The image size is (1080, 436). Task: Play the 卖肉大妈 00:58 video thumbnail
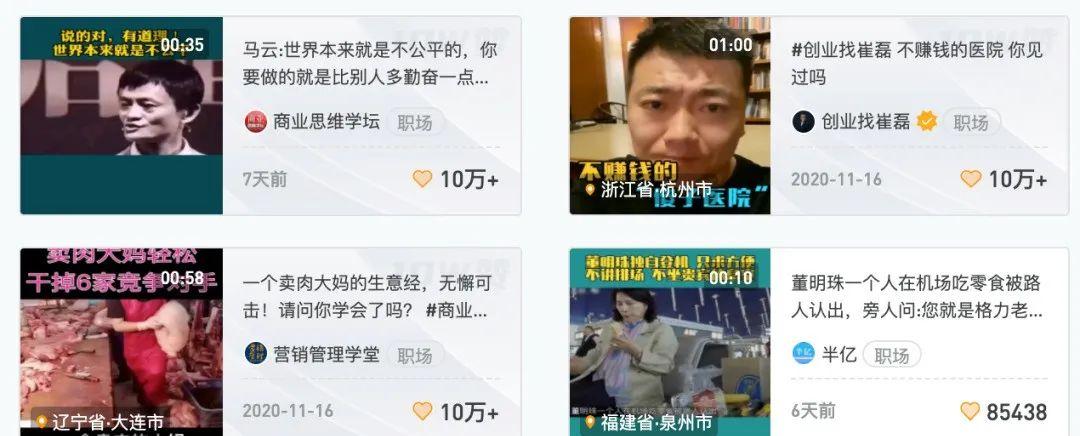[x=121, y=340]
